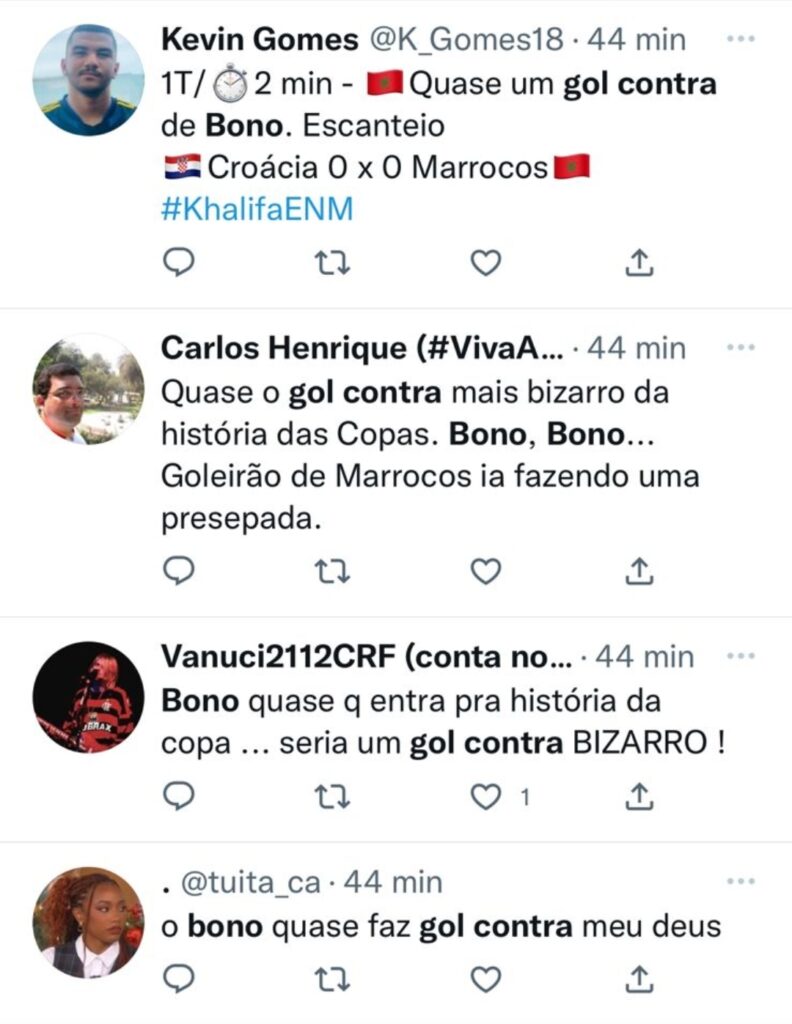Viewport: 792px width, 1024px height.
Task: Like Kevin Gomes's tweet
Action: click(485, 263)
